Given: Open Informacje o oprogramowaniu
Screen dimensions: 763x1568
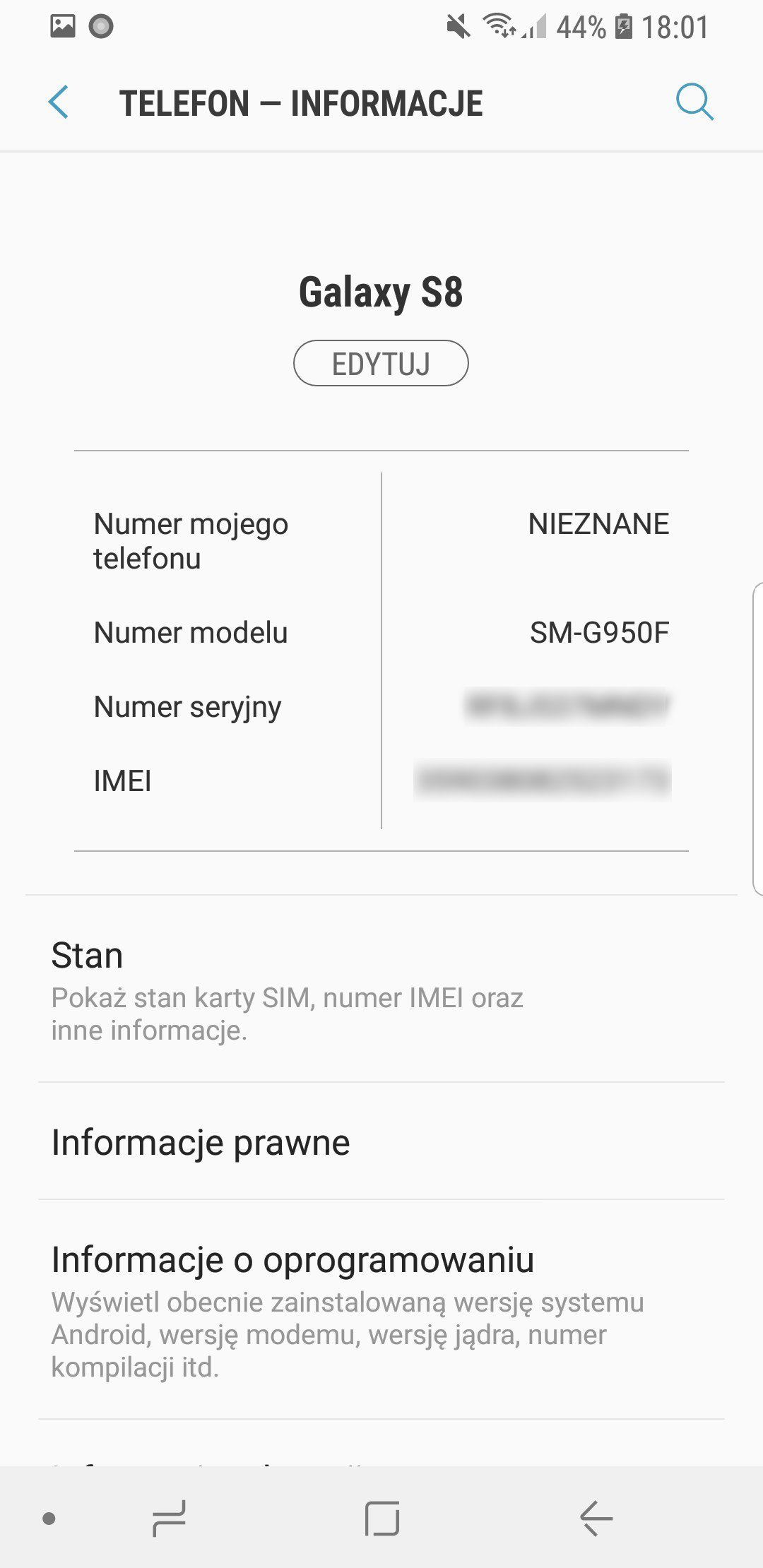Looking at the screenshot, I should click(381, 1309).
